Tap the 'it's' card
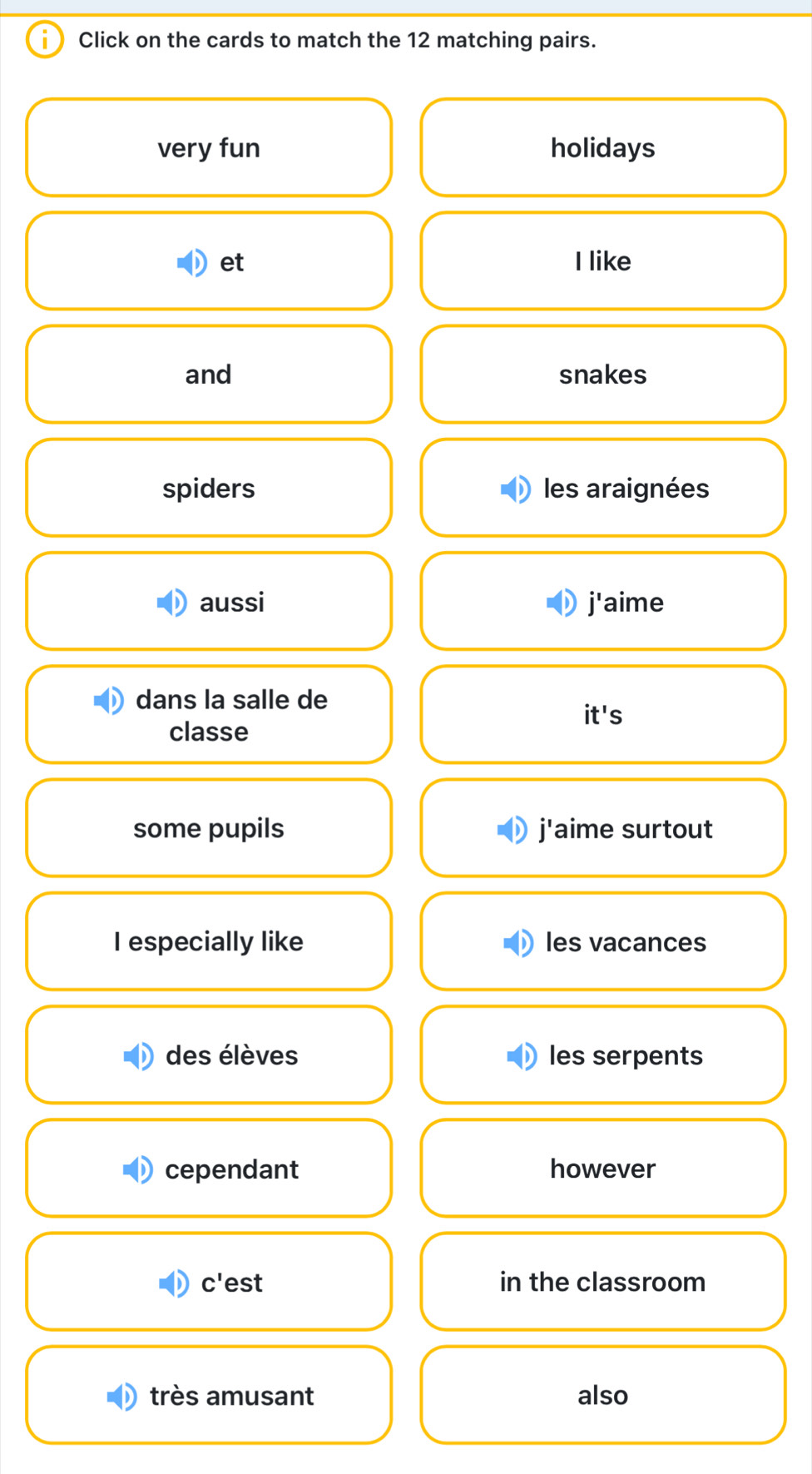 [x=602, y=714]
